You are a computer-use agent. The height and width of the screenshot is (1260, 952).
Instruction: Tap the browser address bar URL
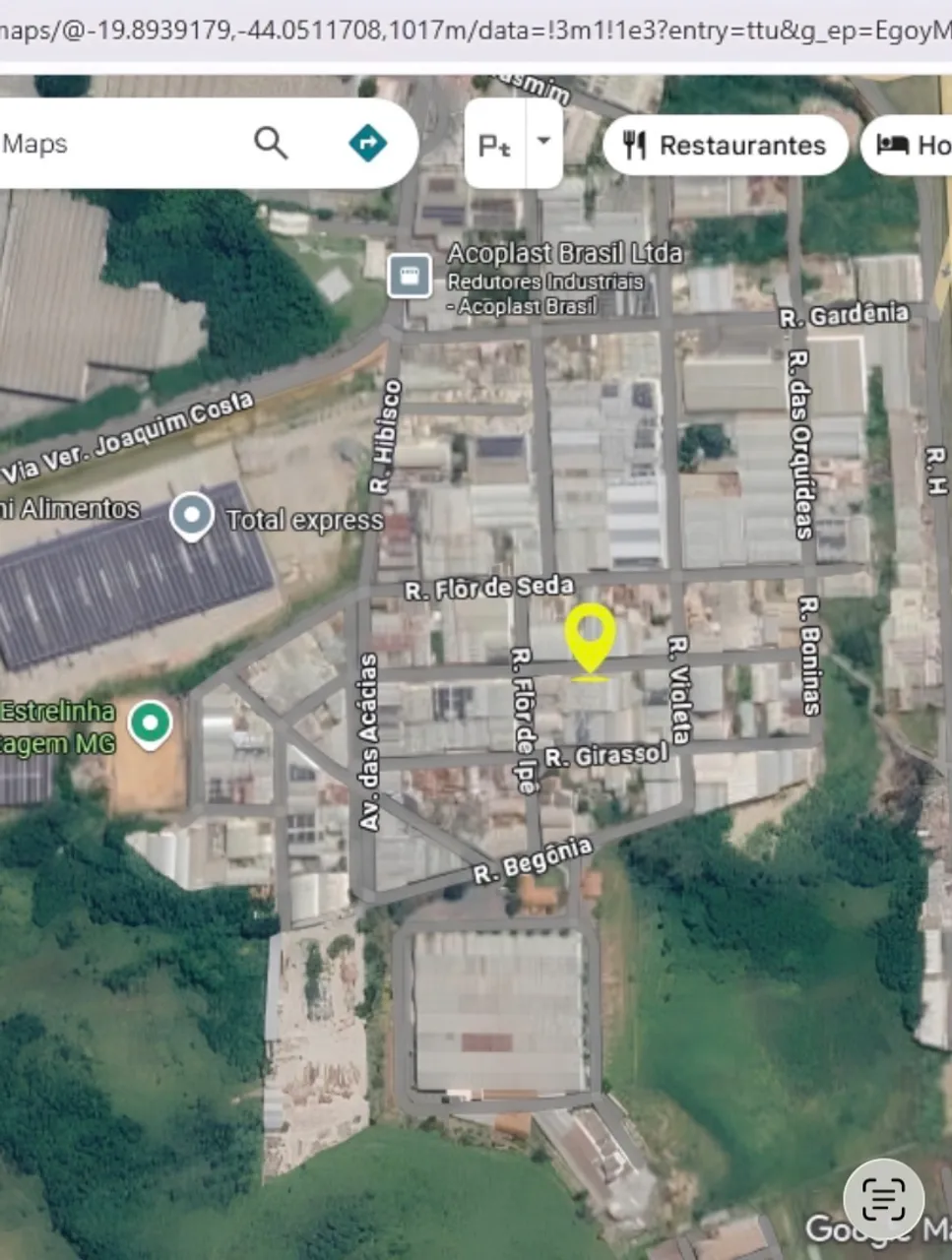[x=476, y=31]
